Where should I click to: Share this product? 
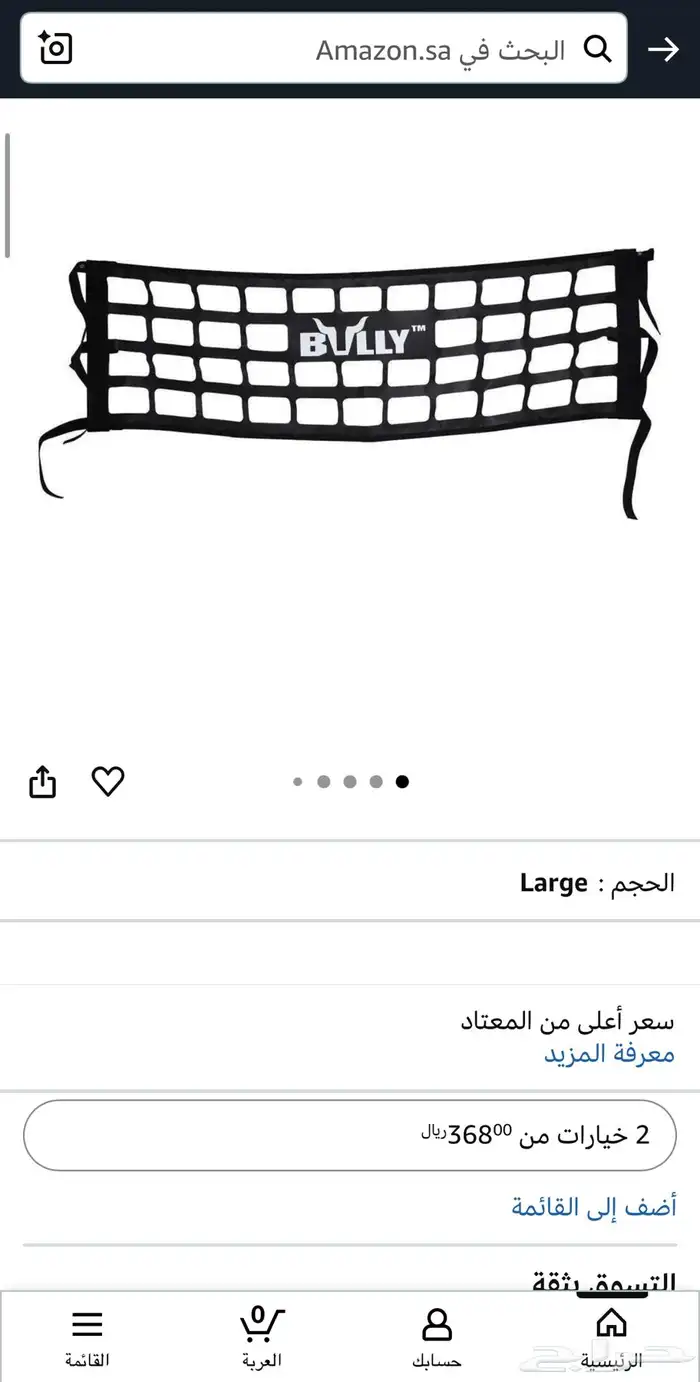pyautogui.click(x=43, y=781)
